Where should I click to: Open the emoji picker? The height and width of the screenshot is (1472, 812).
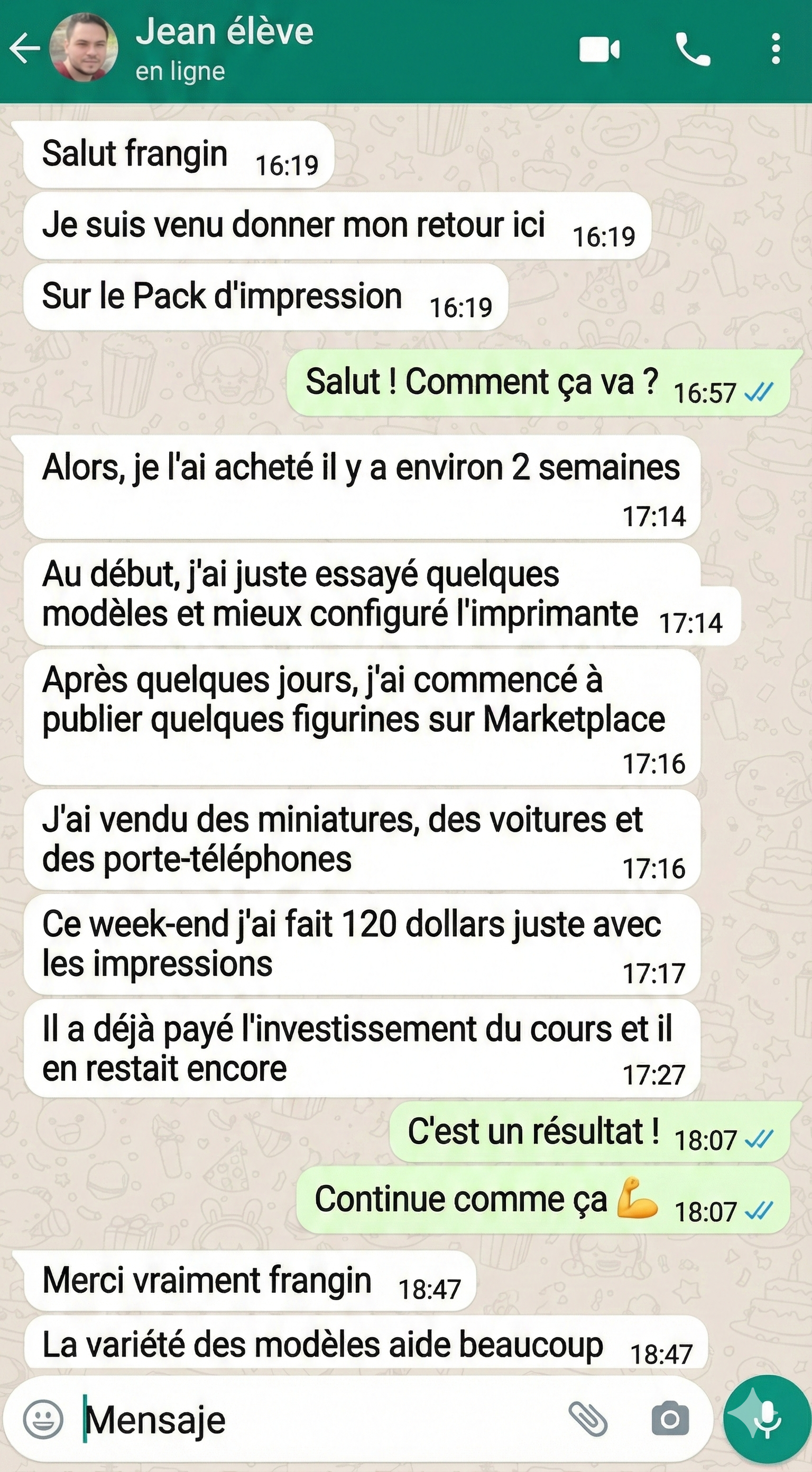43,1420
